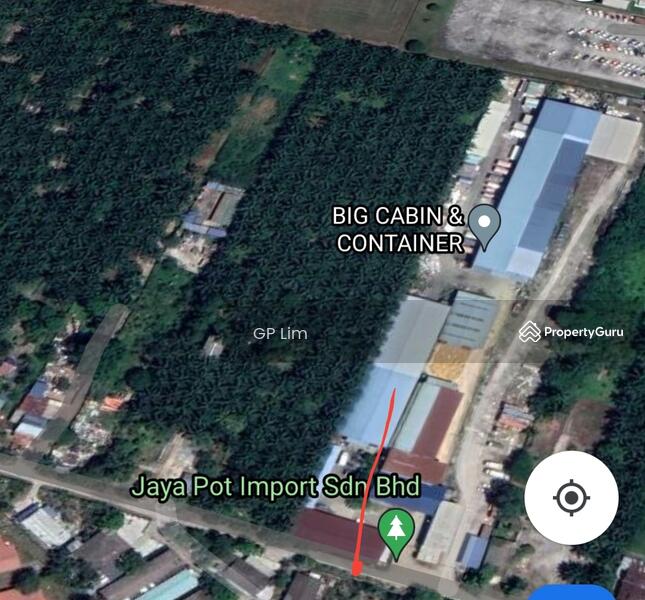Screen dimensions: 645x600
Task: Open the BIG CABIN & CONTAINER place marker
Action: [x=485, y=226]
